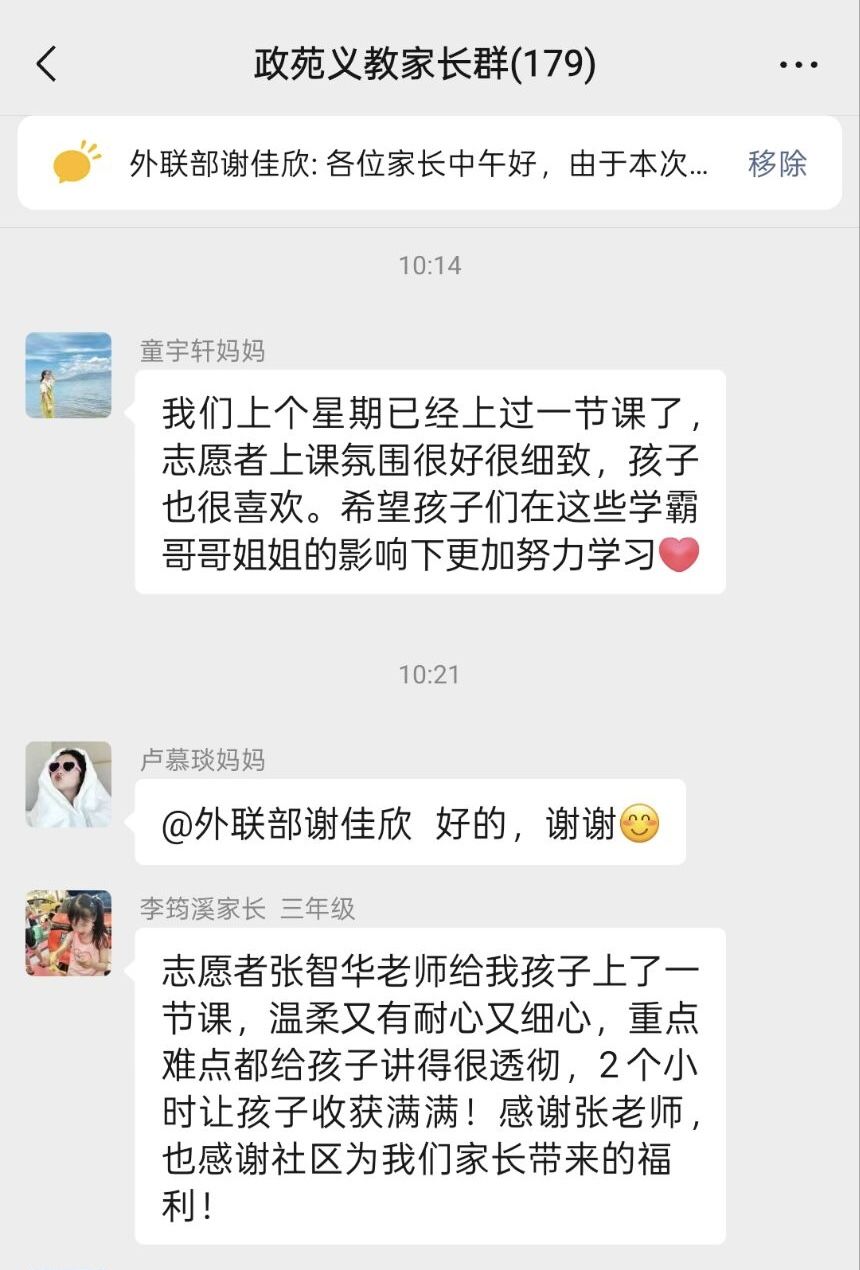This screenshot has width=860, height=1270.
Task: Open the group chat overflow menu
Action: click(798, 65)
